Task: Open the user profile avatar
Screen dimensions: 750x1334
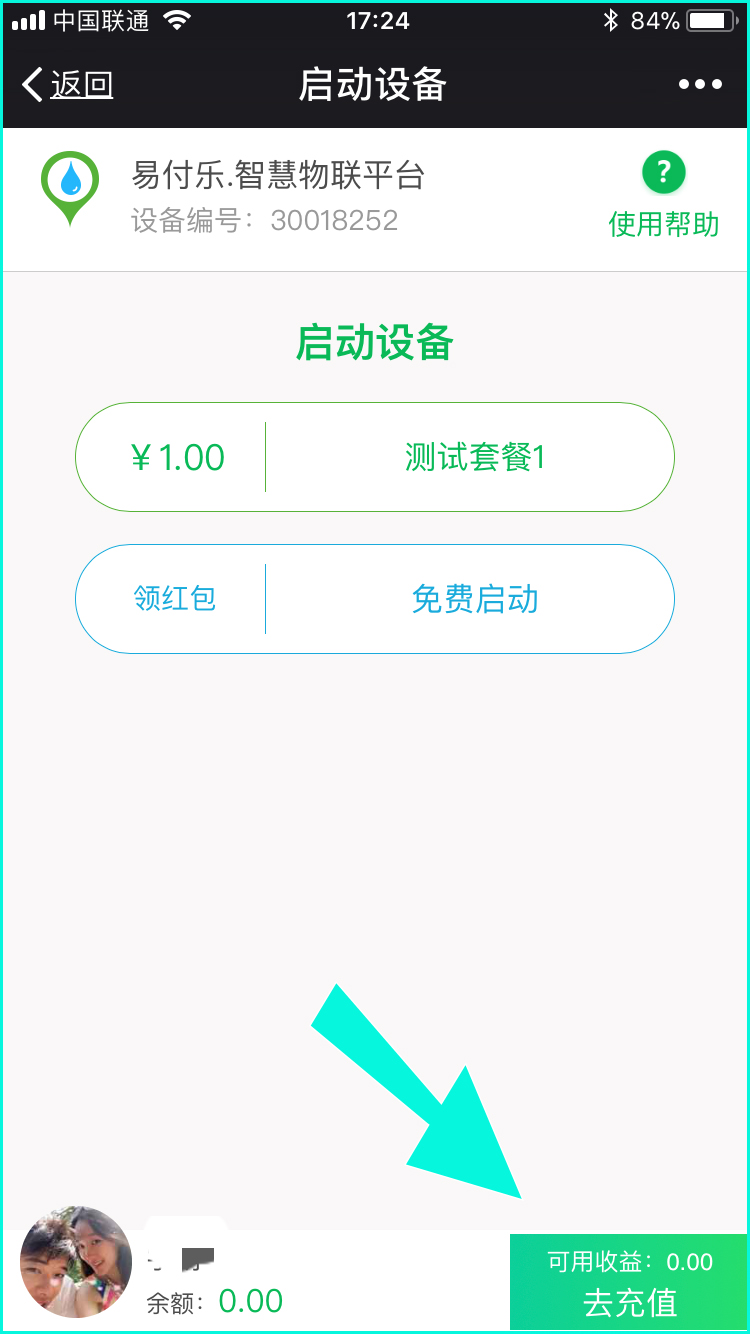Action: (x=76, y=1261)
